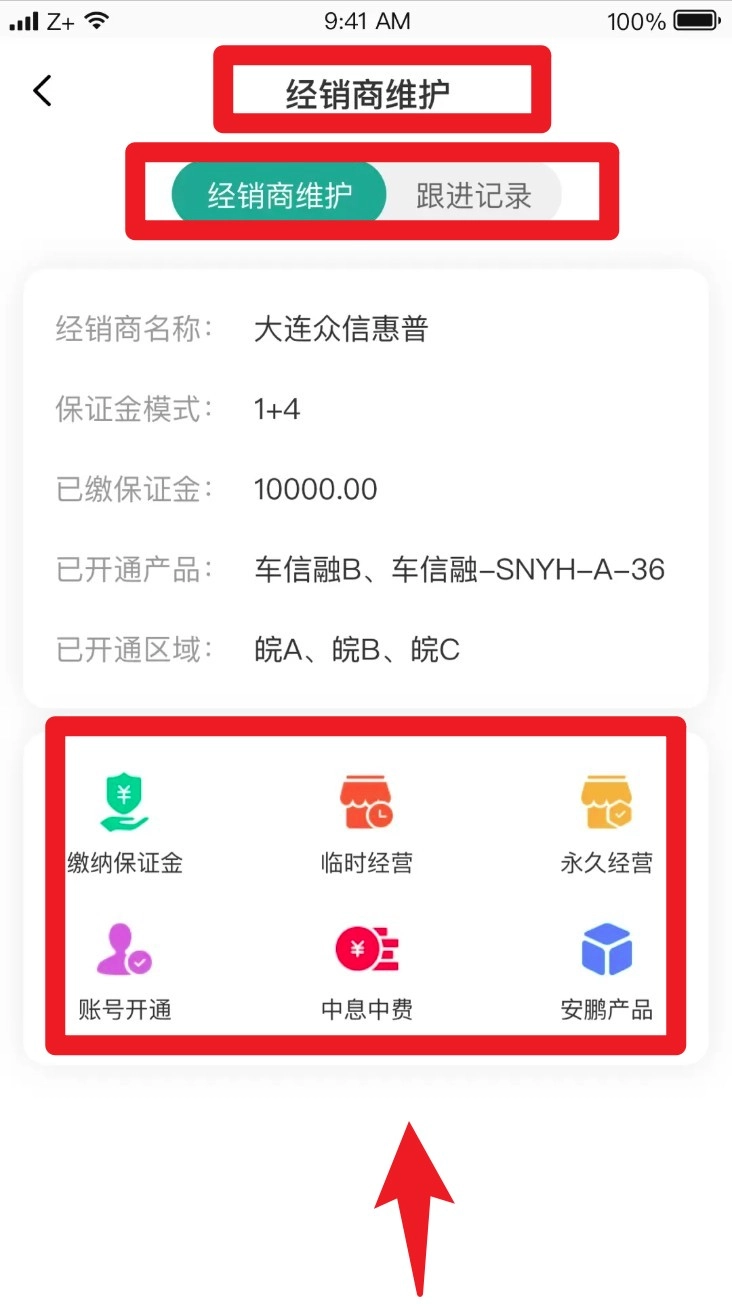The image size is (732, 1304).
Task: Open 缴纳保证金 deposit payment
Action: (125, 818)
